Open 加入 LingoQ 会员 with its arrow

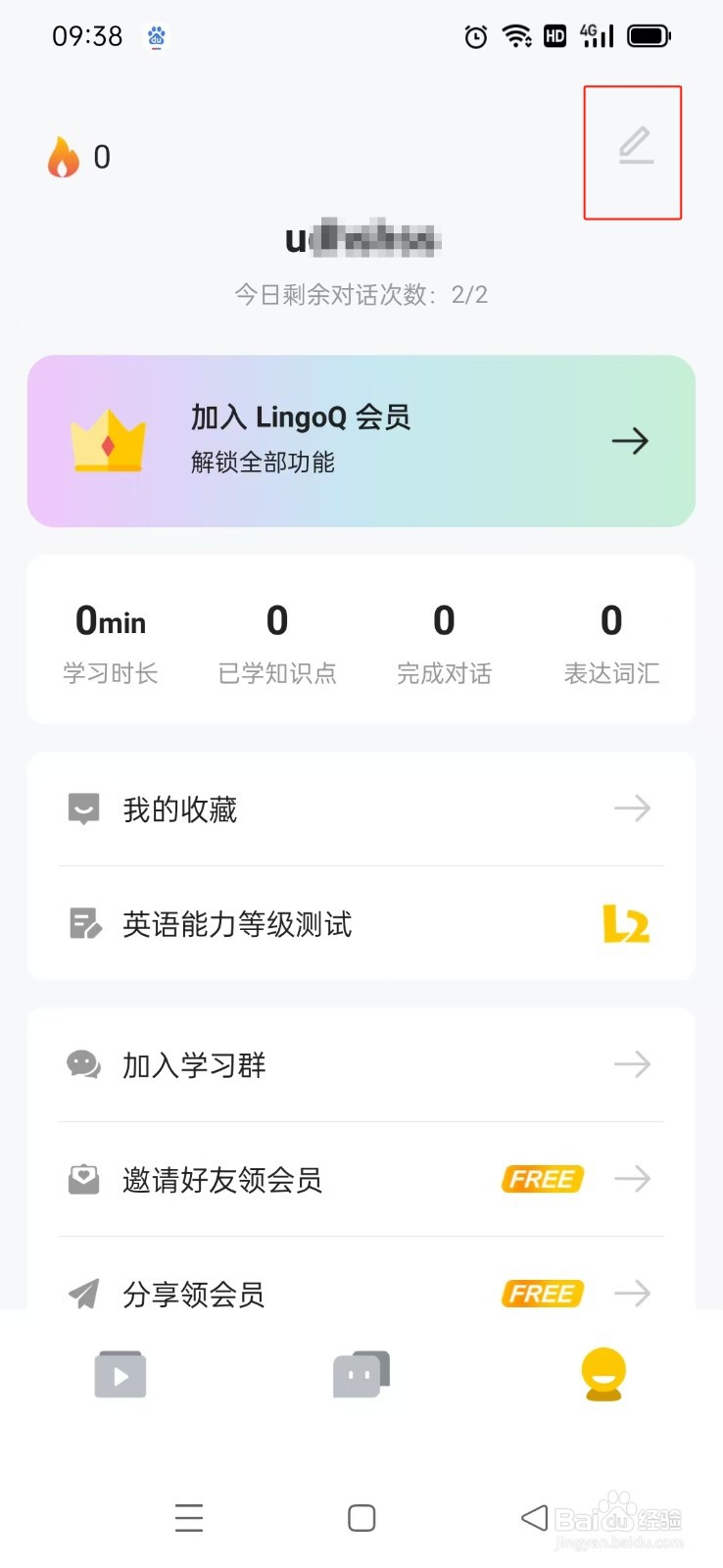631,440
